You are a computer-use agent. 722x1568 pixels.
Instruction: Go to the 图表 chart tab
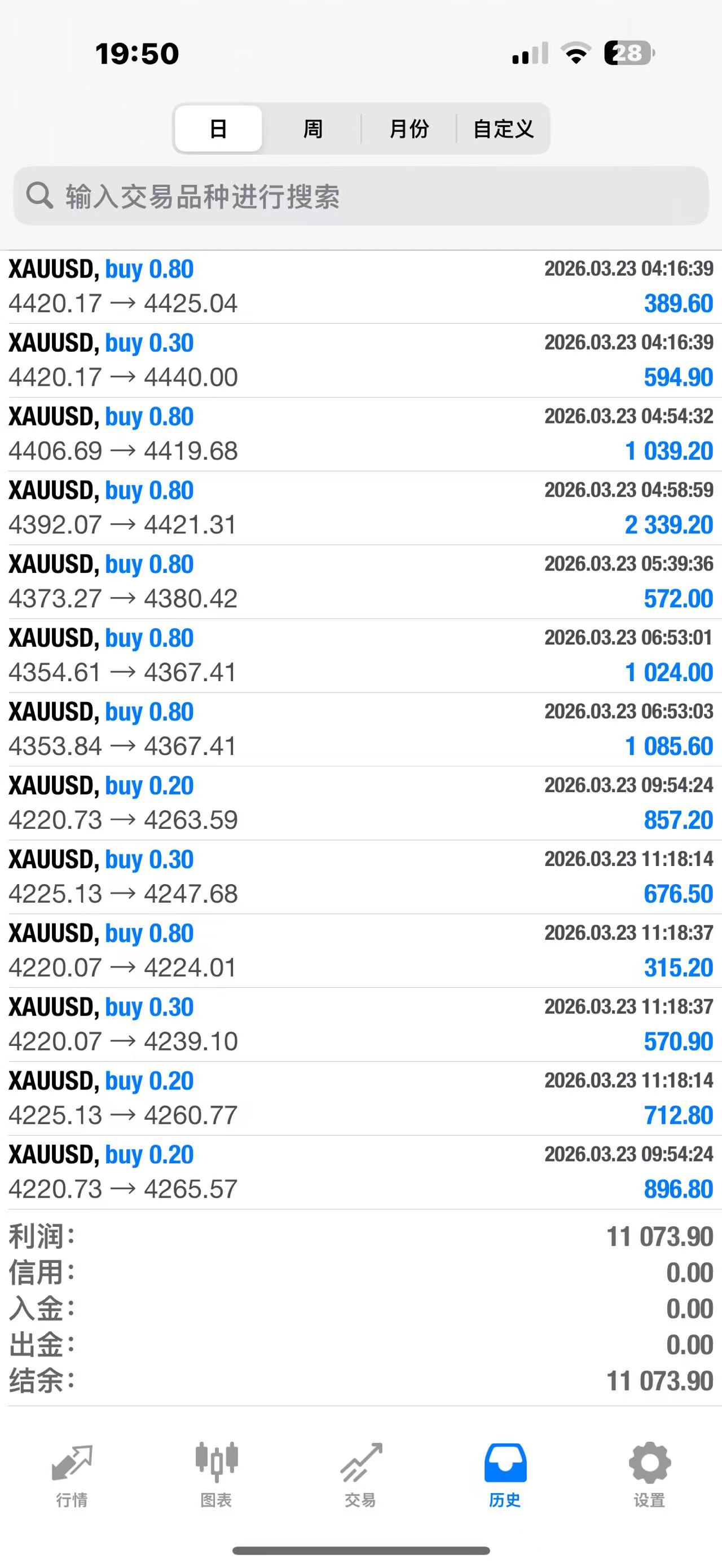coord(216,1473)
